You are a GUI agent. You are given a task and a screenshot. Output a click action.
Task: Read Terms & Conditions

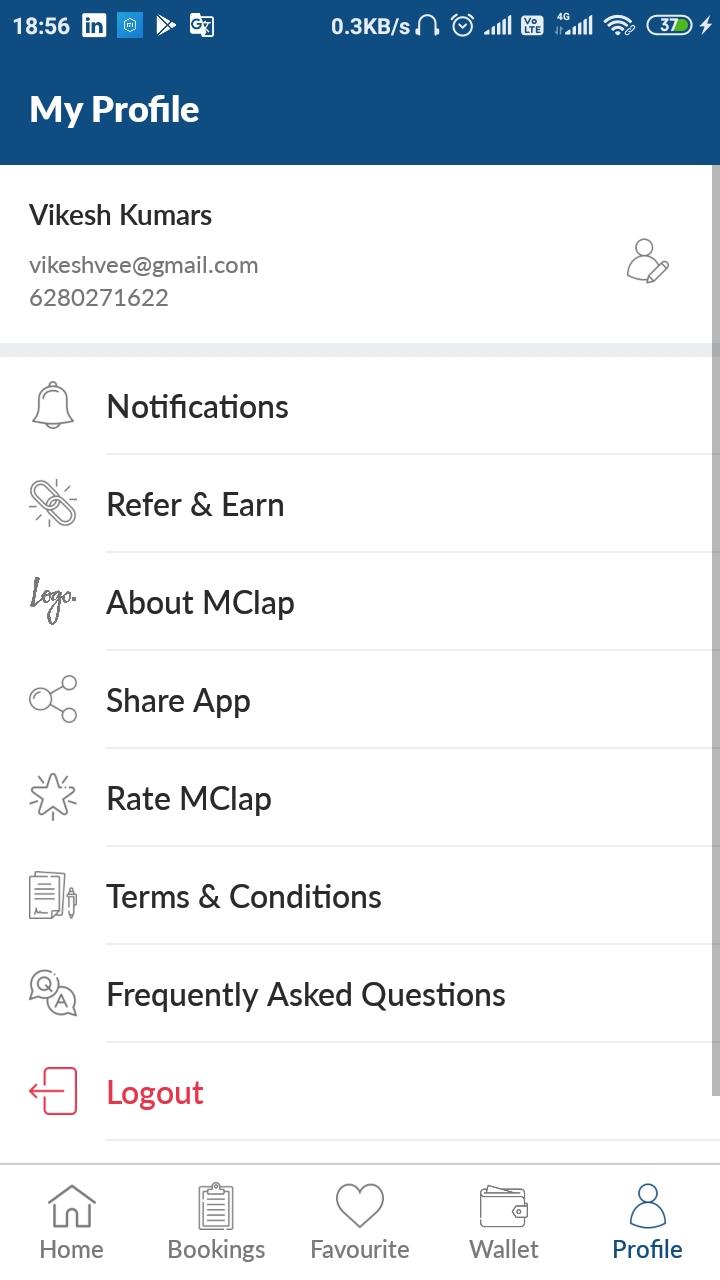coord(360,896)
